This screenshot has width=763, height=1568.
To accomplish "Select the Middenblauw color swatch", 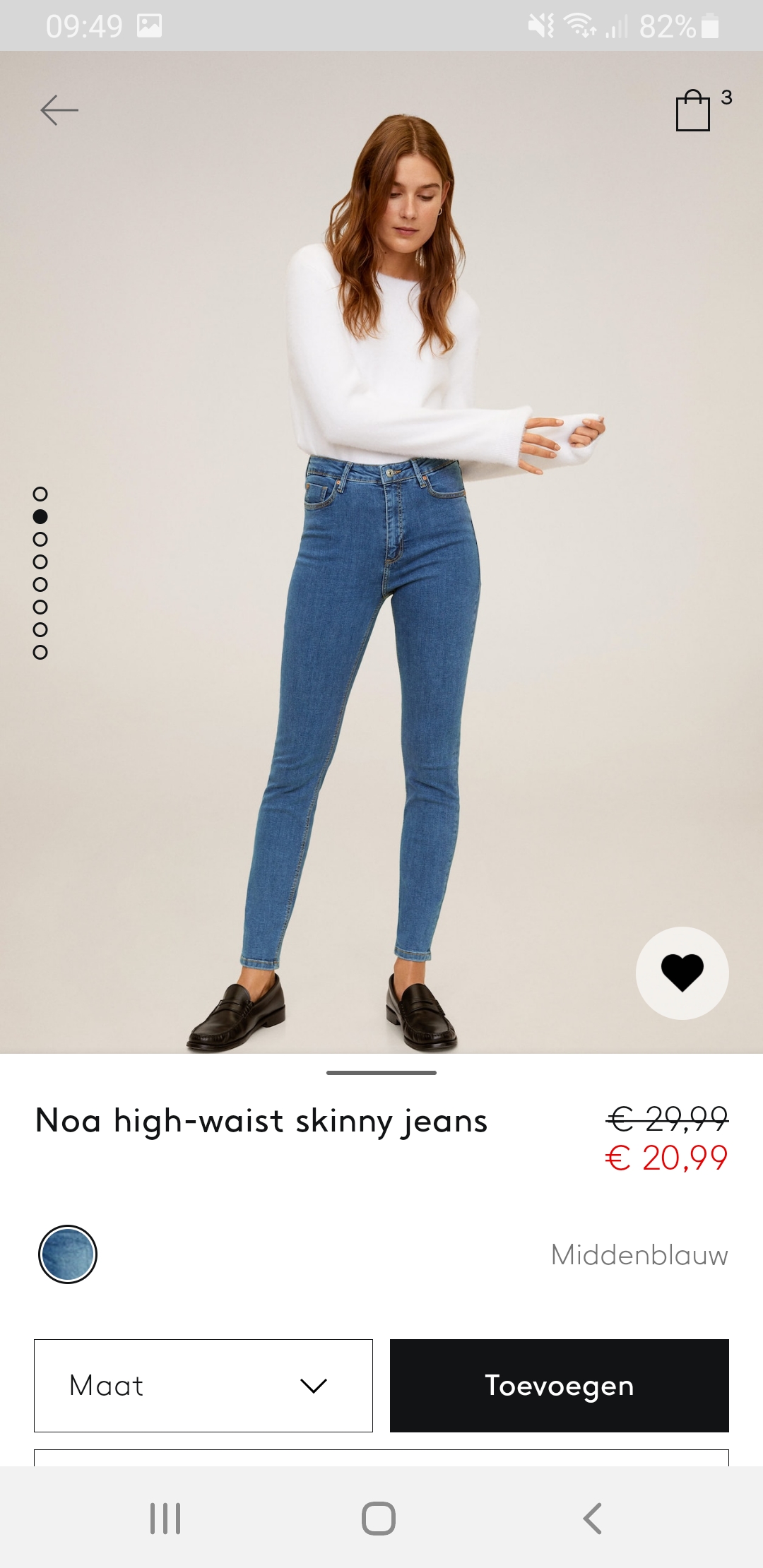I will click(68, 1254).
